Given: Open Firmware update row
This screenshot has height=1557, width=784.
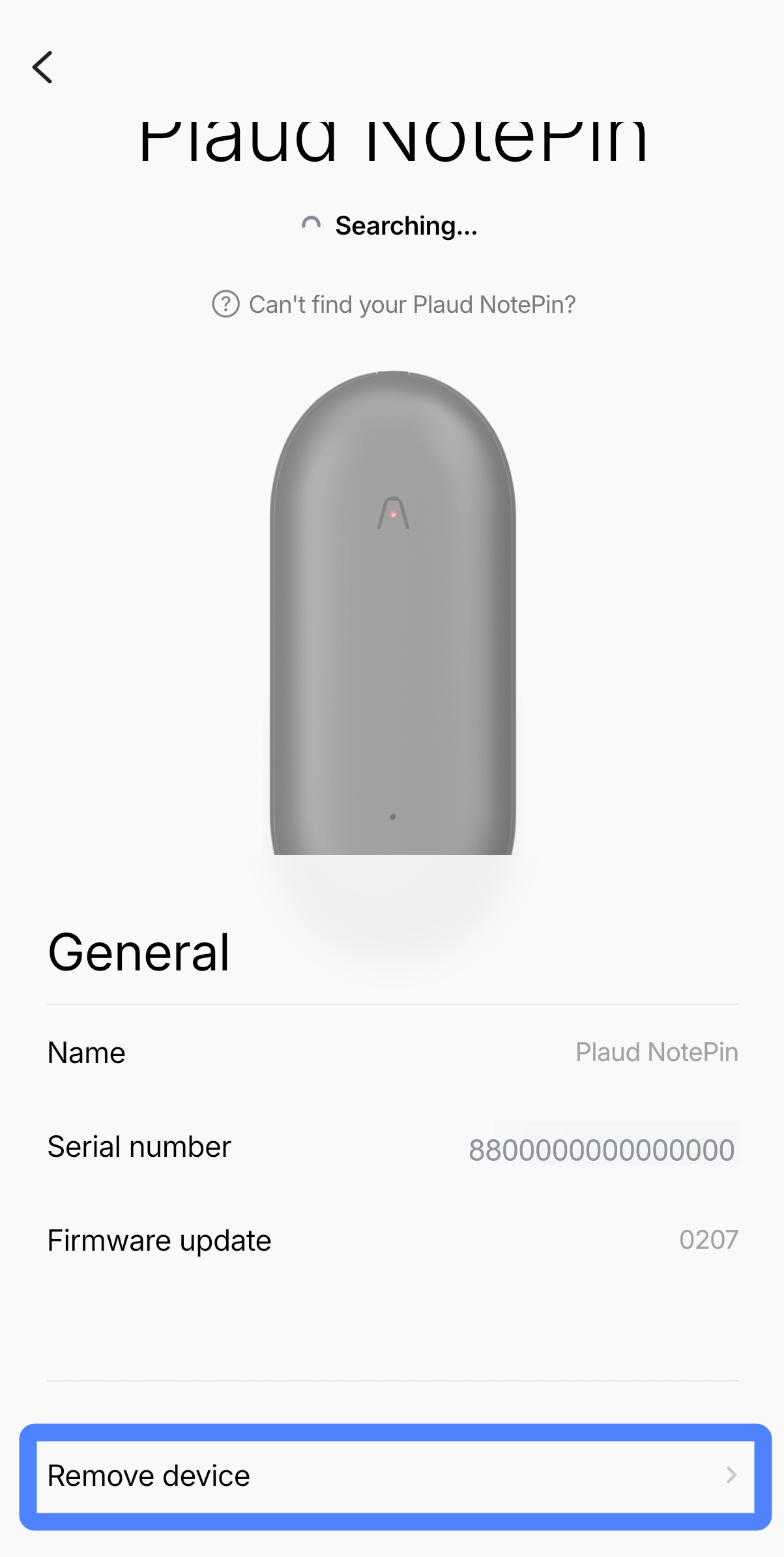Looking at the screenshot, I should (393, 1240).
